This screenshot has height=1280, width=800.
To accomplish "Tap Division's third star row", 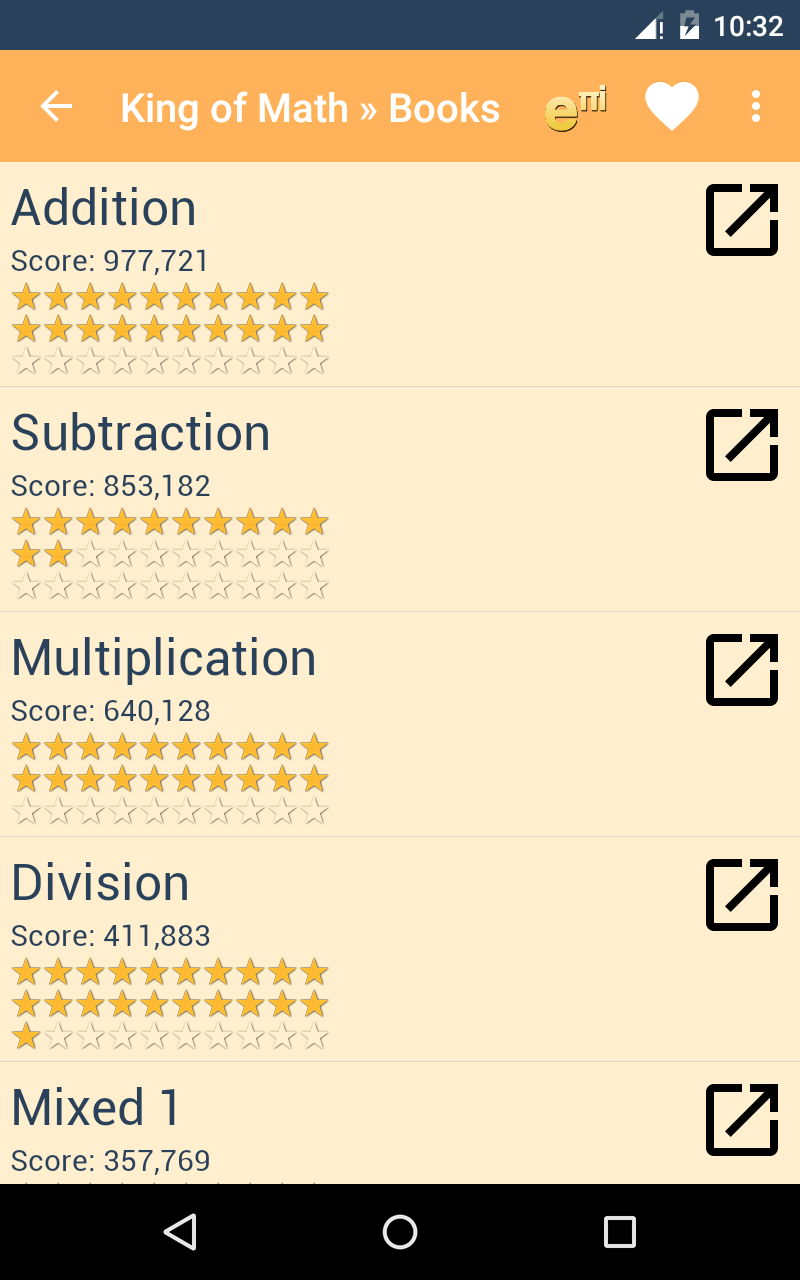I will click(x=167, y=1037).
